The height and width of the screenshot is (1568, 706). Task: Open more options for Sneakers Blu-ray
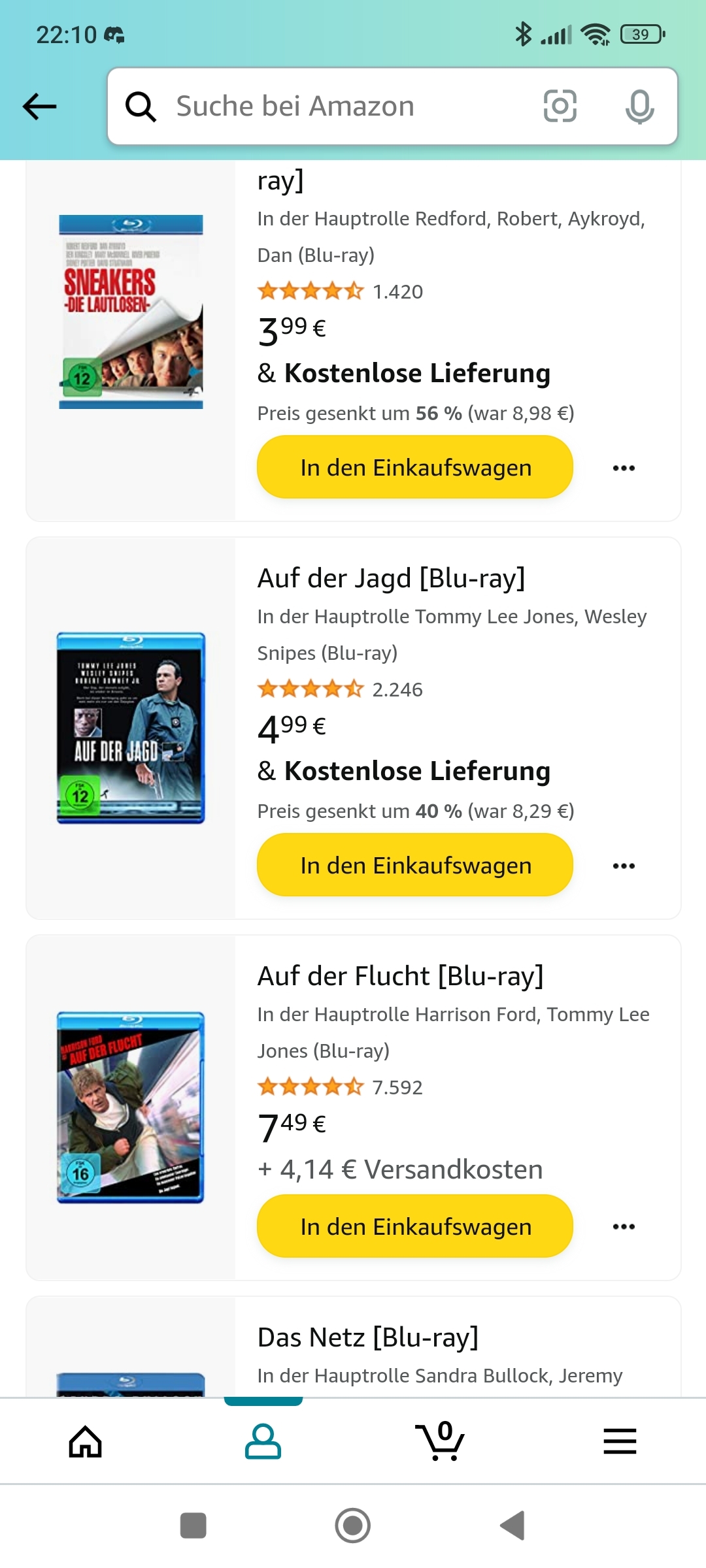pos(624,468)
